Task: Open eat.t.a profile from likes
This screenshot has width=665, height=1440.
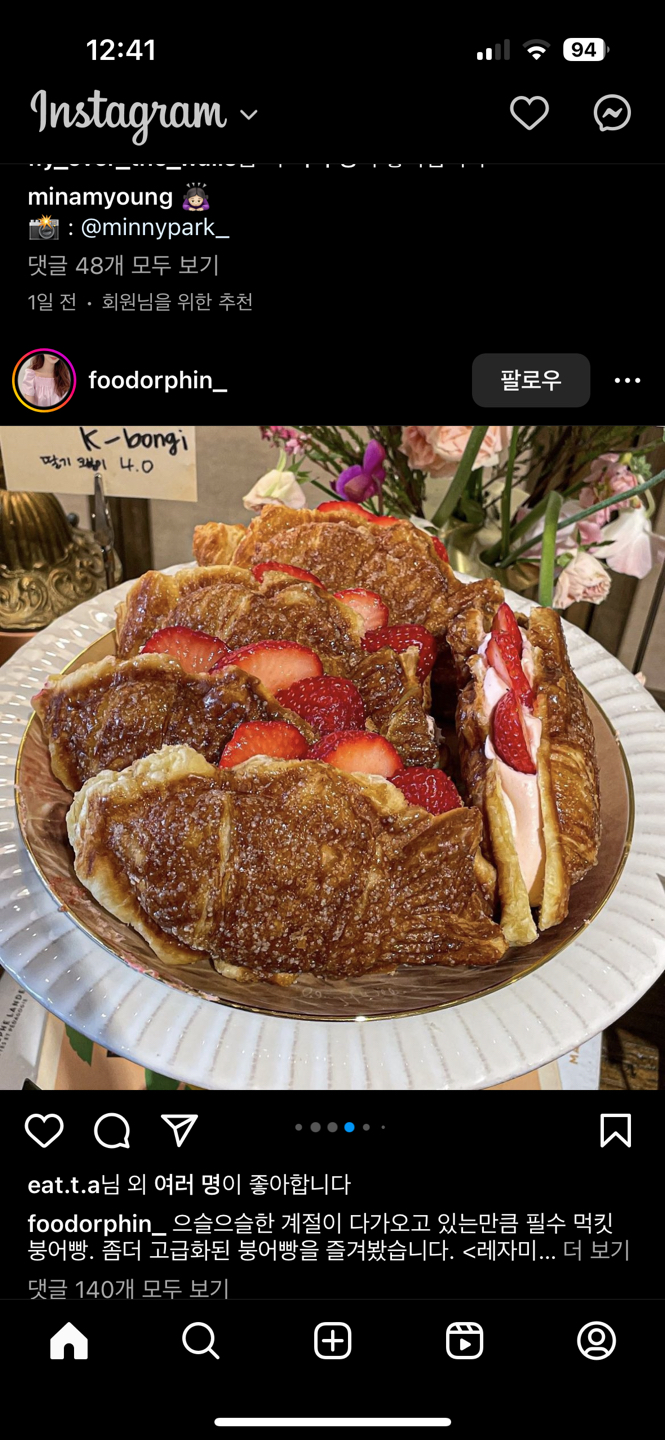Action: [x=63, y=1185]
